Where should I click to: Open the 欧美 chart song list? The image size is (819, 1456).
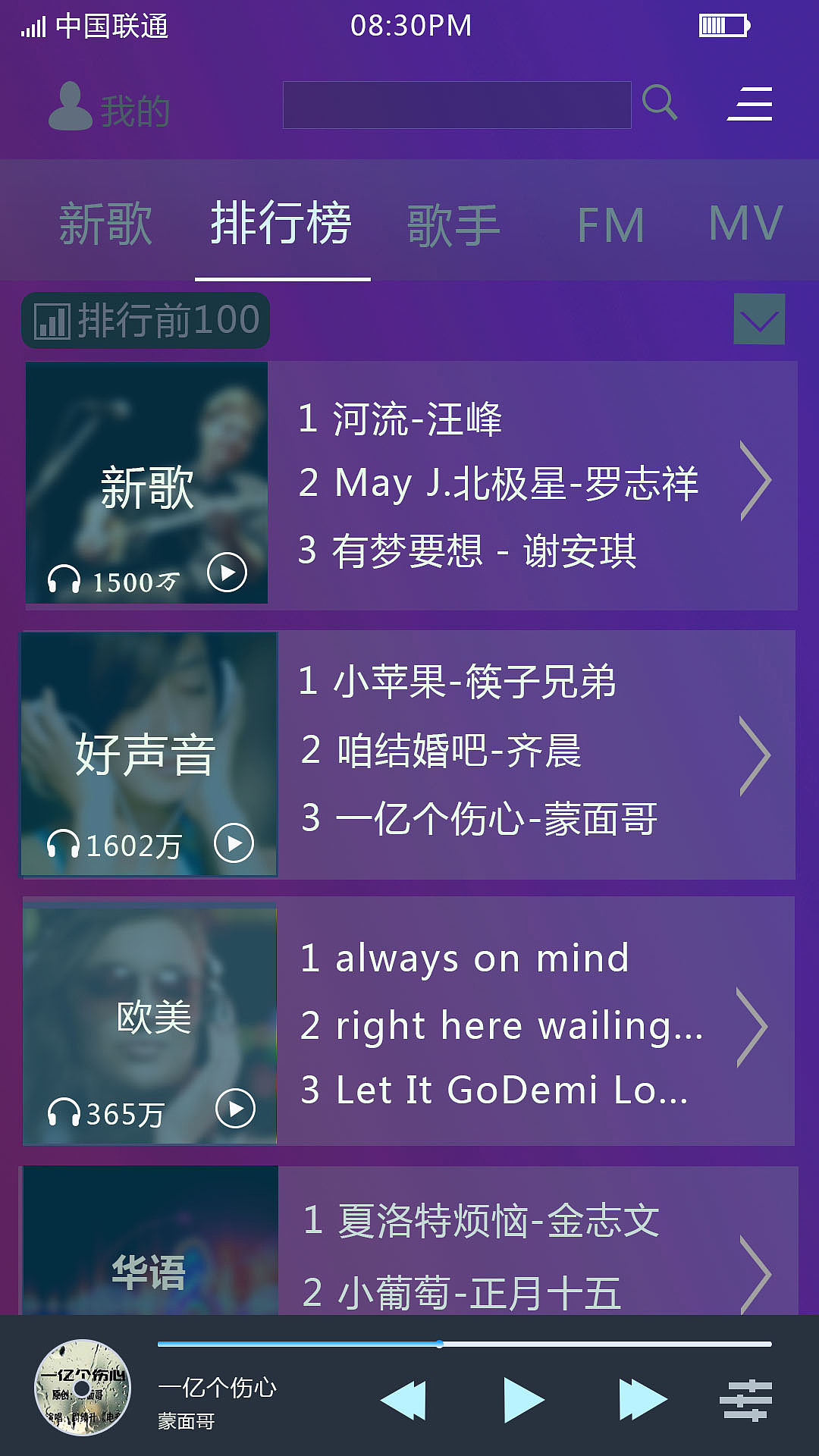point(753,1028)
